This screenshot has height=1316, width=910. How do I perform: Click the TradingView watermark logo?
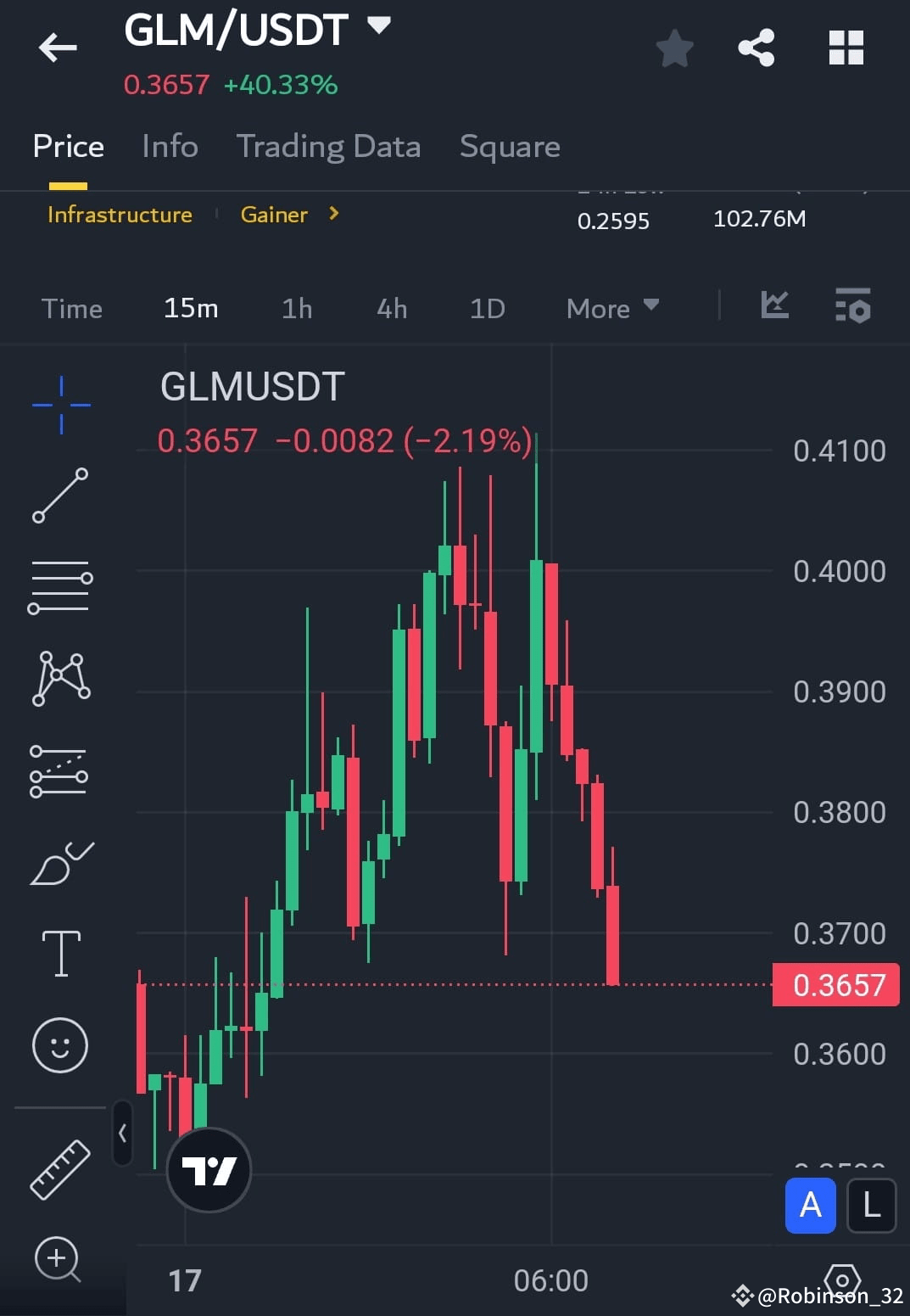(x=209, y=1169)
